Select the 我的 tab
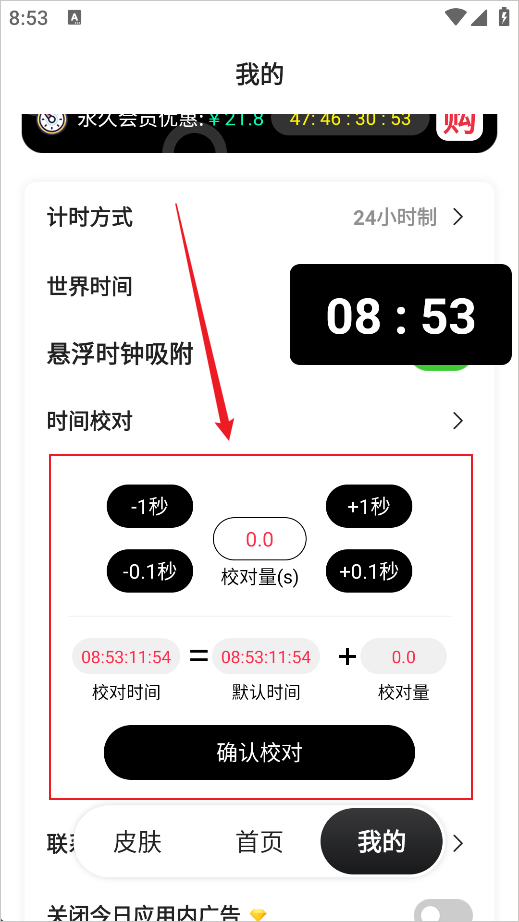Viewport: 519px width, 922px height. click(381, 841)
